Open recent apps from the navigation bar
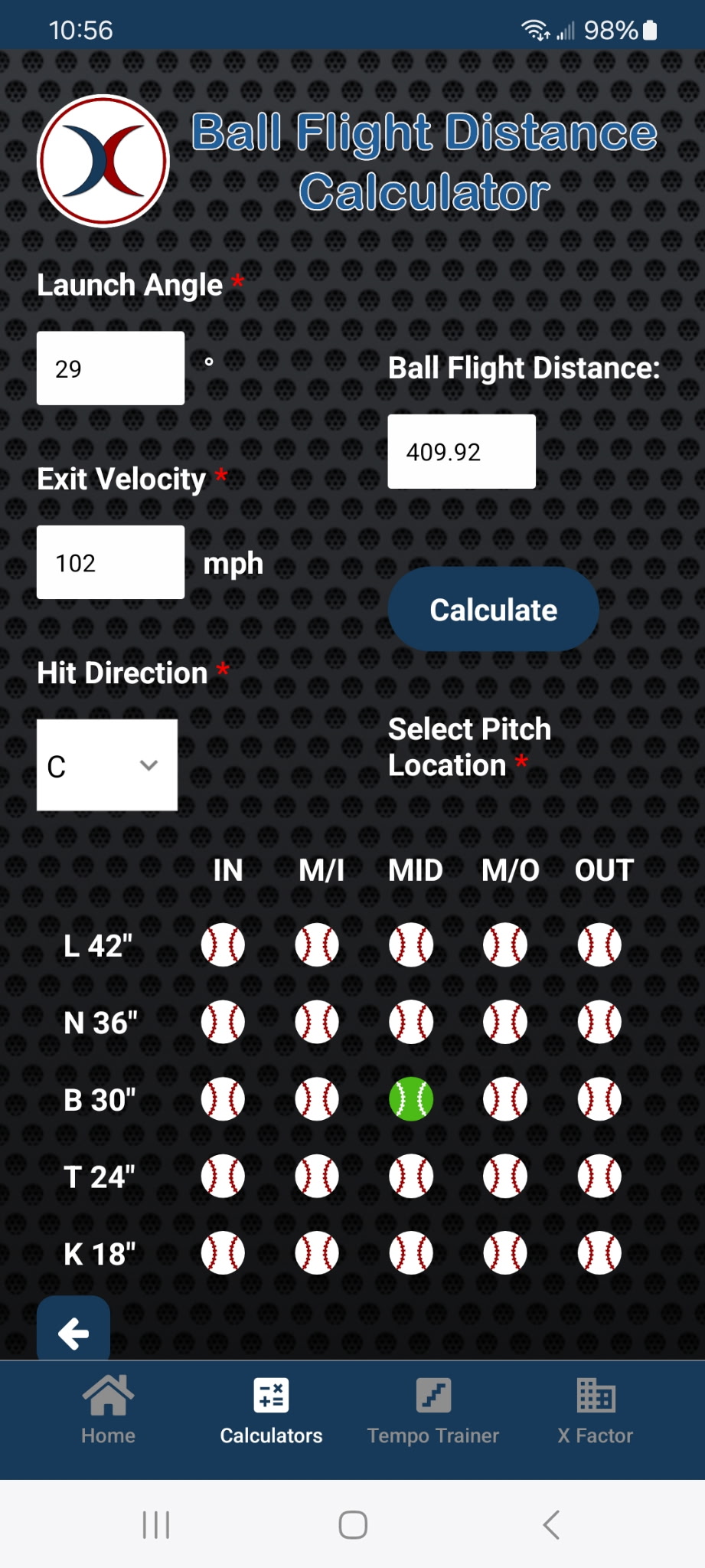Screen dimensions: 705x1568 click(156, 1524)
